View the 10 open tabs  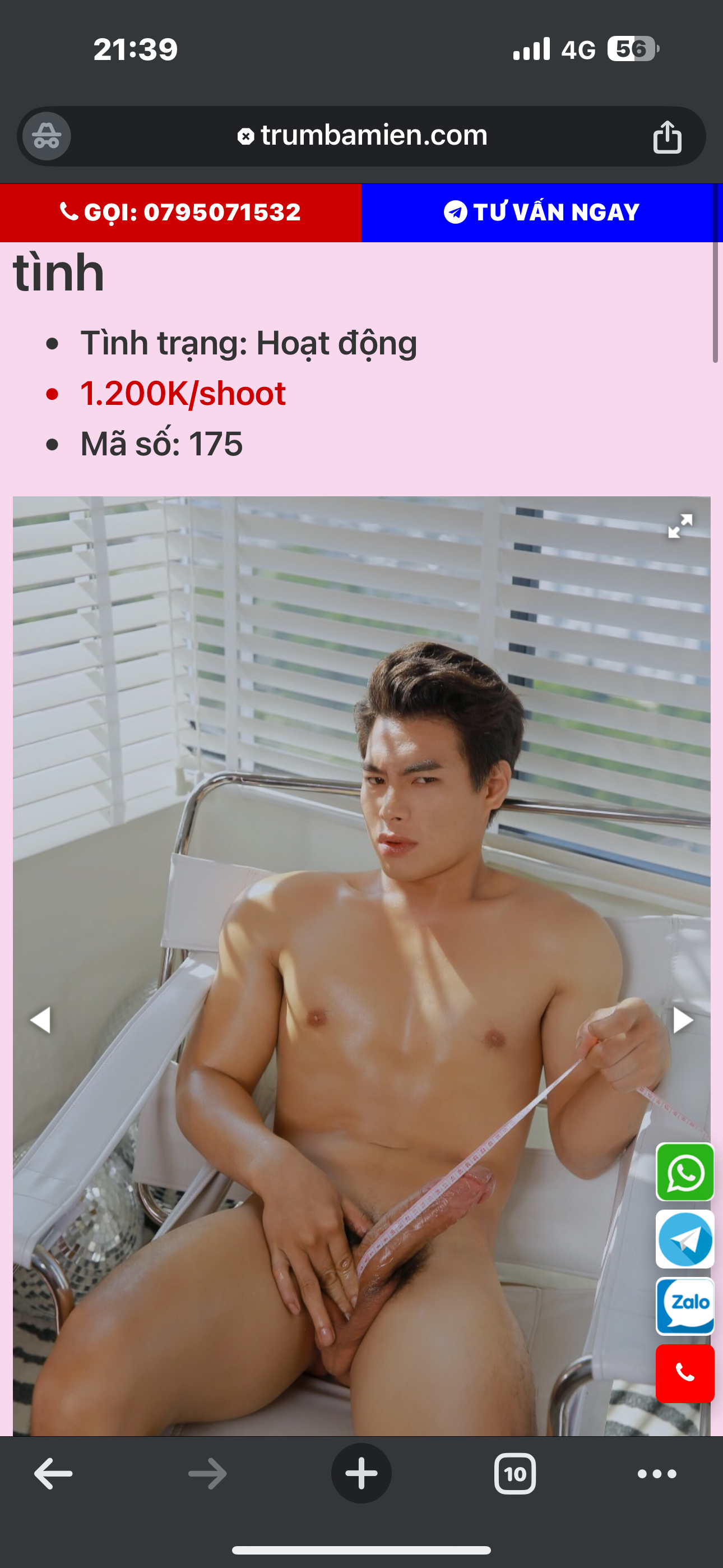[x=515, y=1474]
